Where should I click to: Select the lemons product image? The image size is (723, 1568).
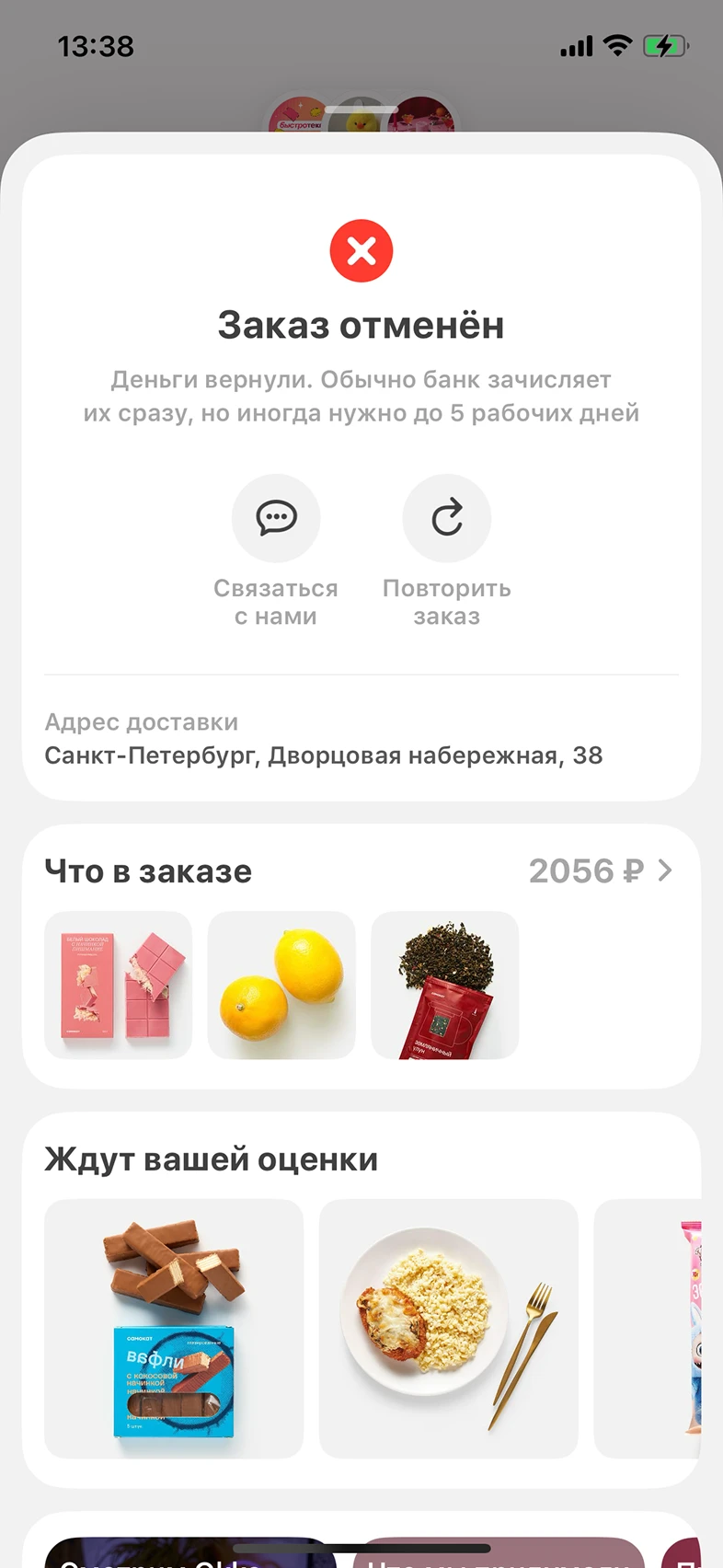tap(281, 985)
